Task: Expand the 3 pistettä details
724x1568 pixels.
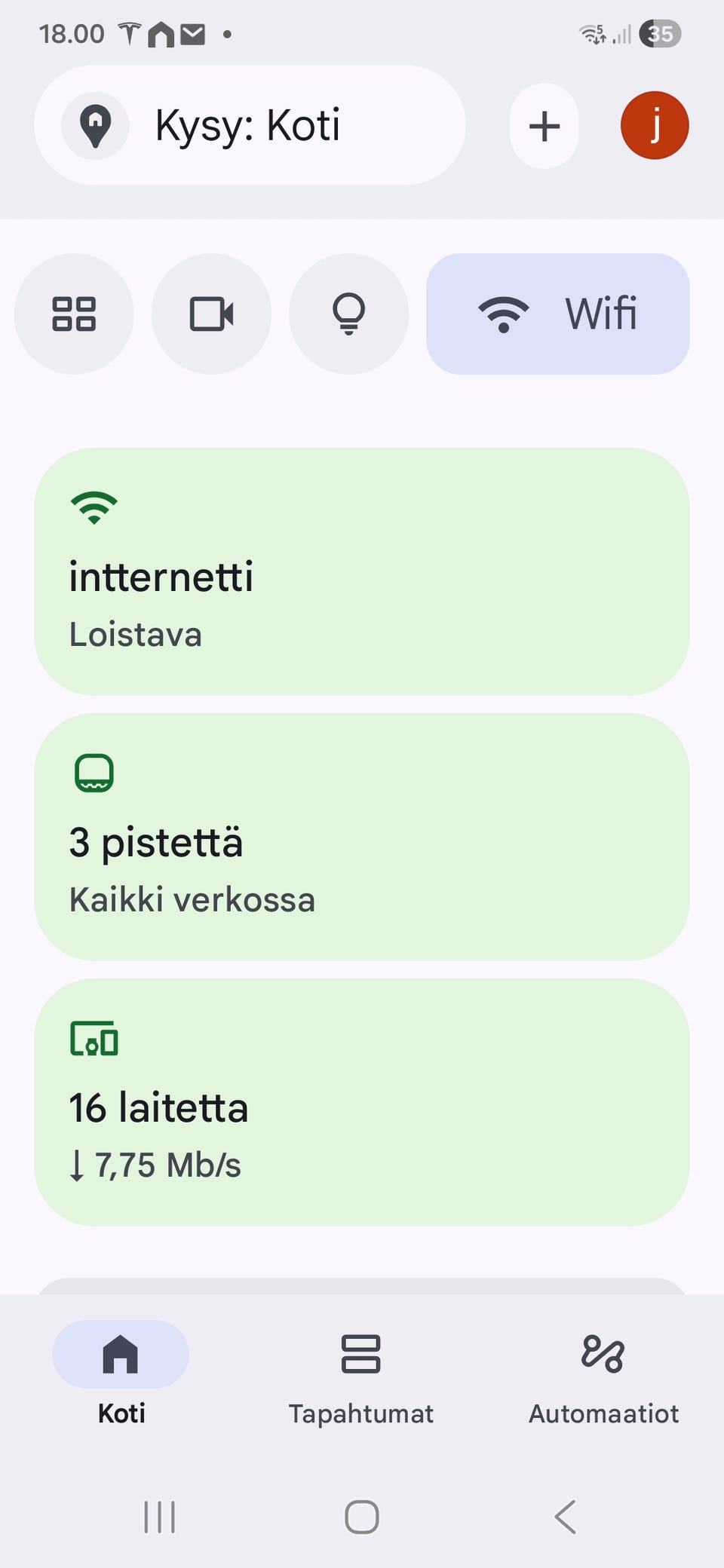Action: click(362, 837)
